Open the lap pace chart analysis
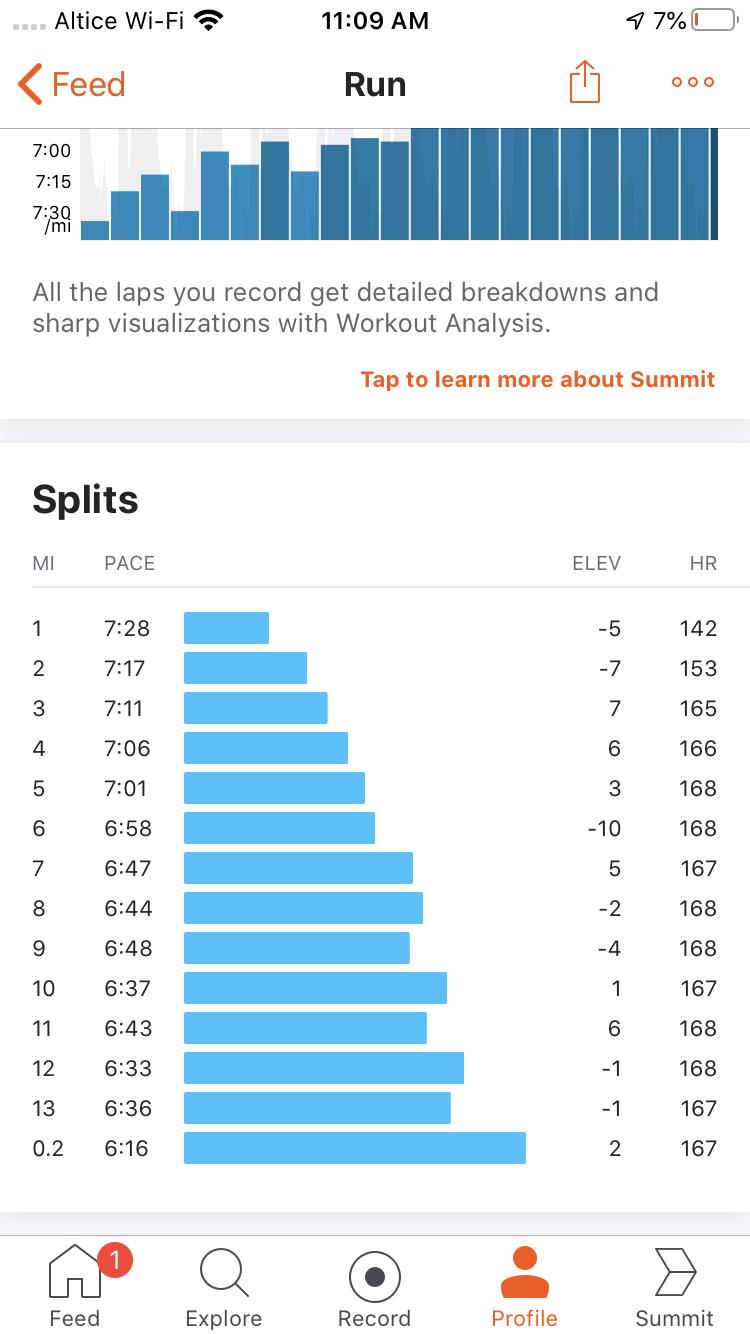 [400, 185]
